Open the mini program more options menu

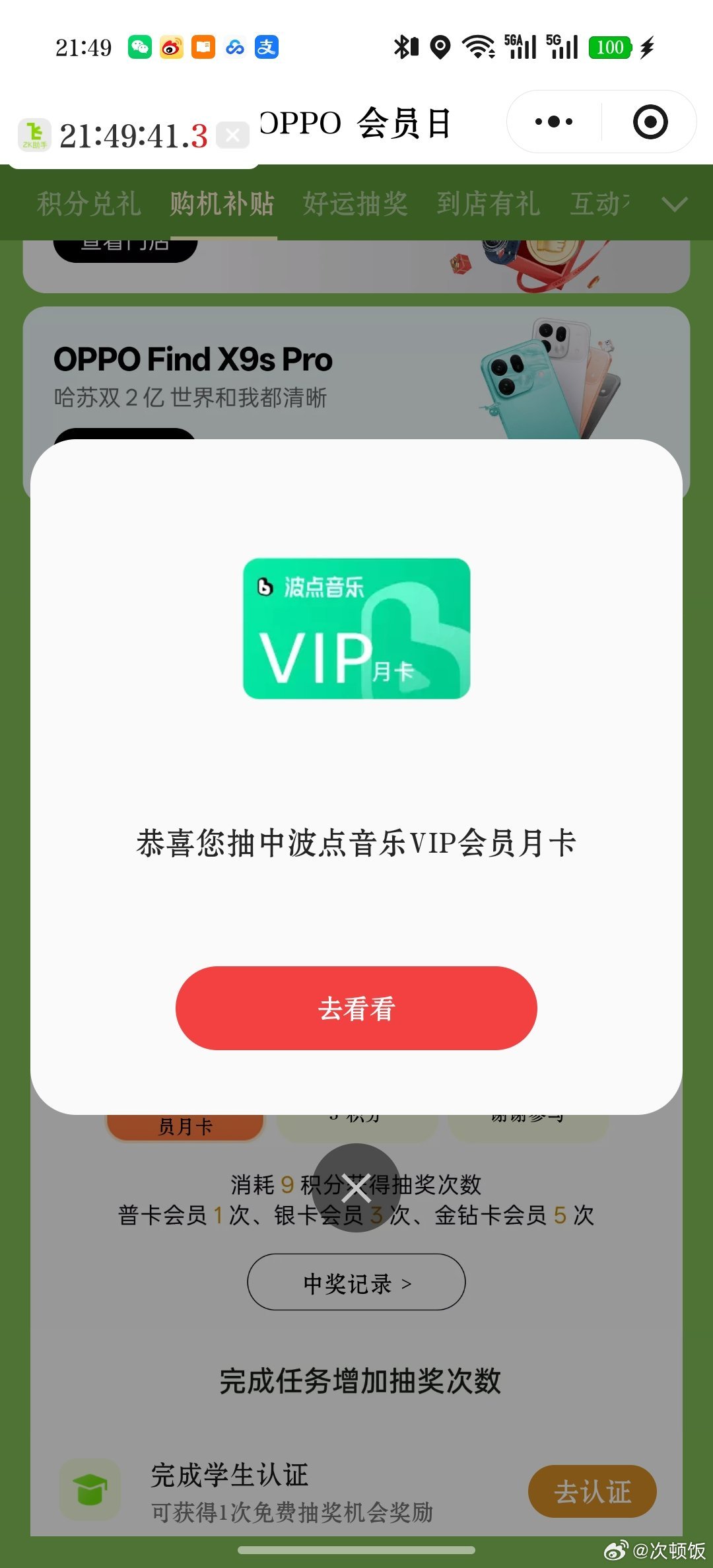553,122
